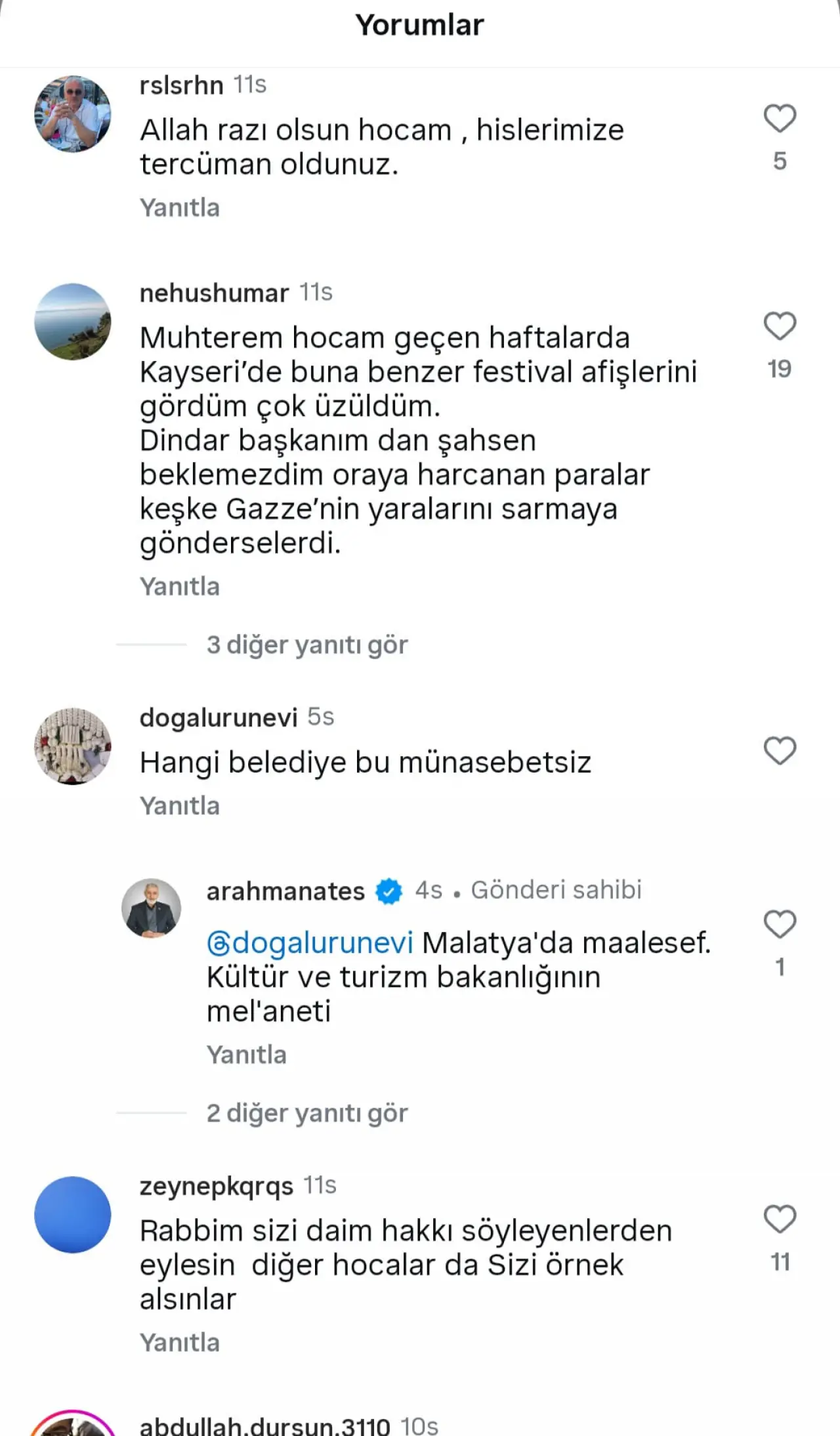Like nehushumar's comment about Kayseri
840x1436 pixels.
point(780,326)
